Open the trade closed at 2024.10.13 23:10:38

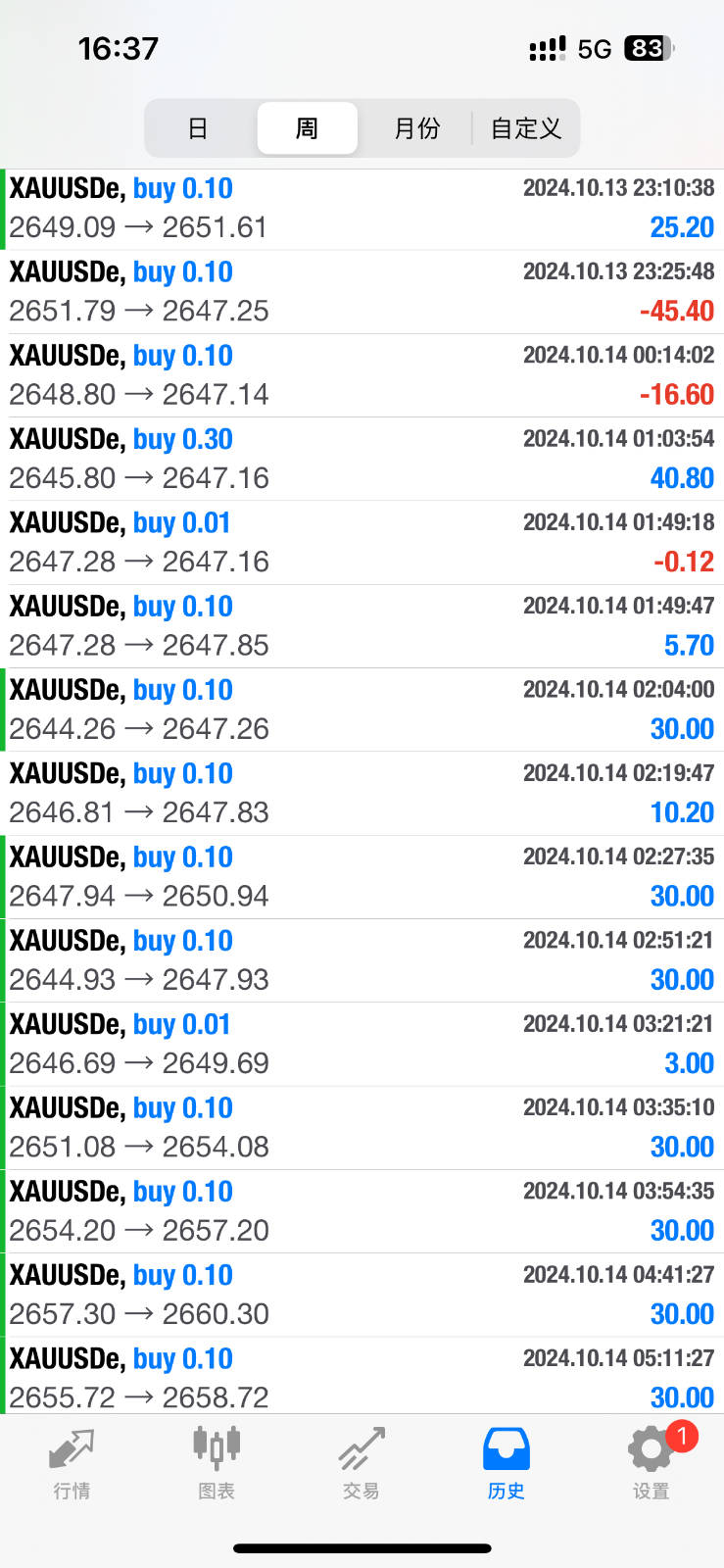click(362, 209)
